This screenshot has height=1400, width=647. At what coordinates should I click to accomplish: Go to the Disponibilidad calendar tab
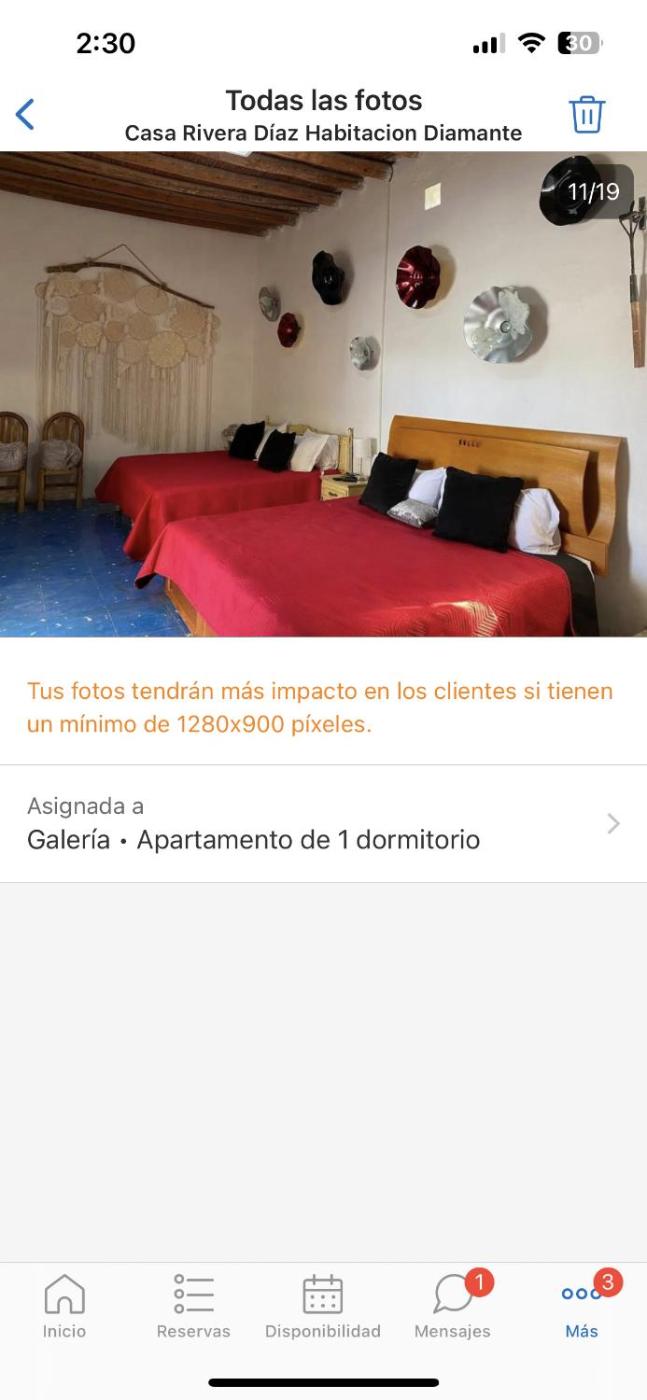pyautogui.click(x=322, y=1306)
